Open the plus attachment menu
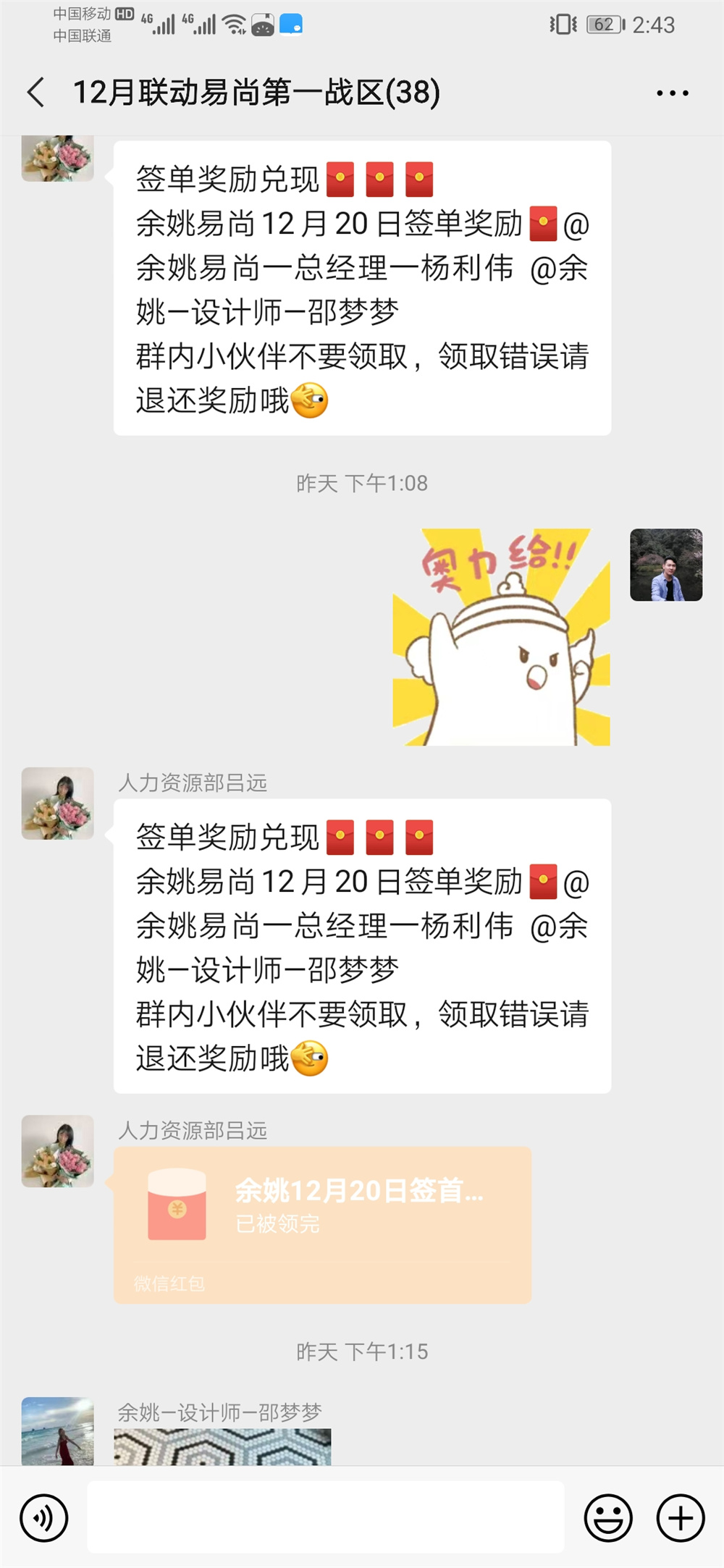 coord(680,1517)
